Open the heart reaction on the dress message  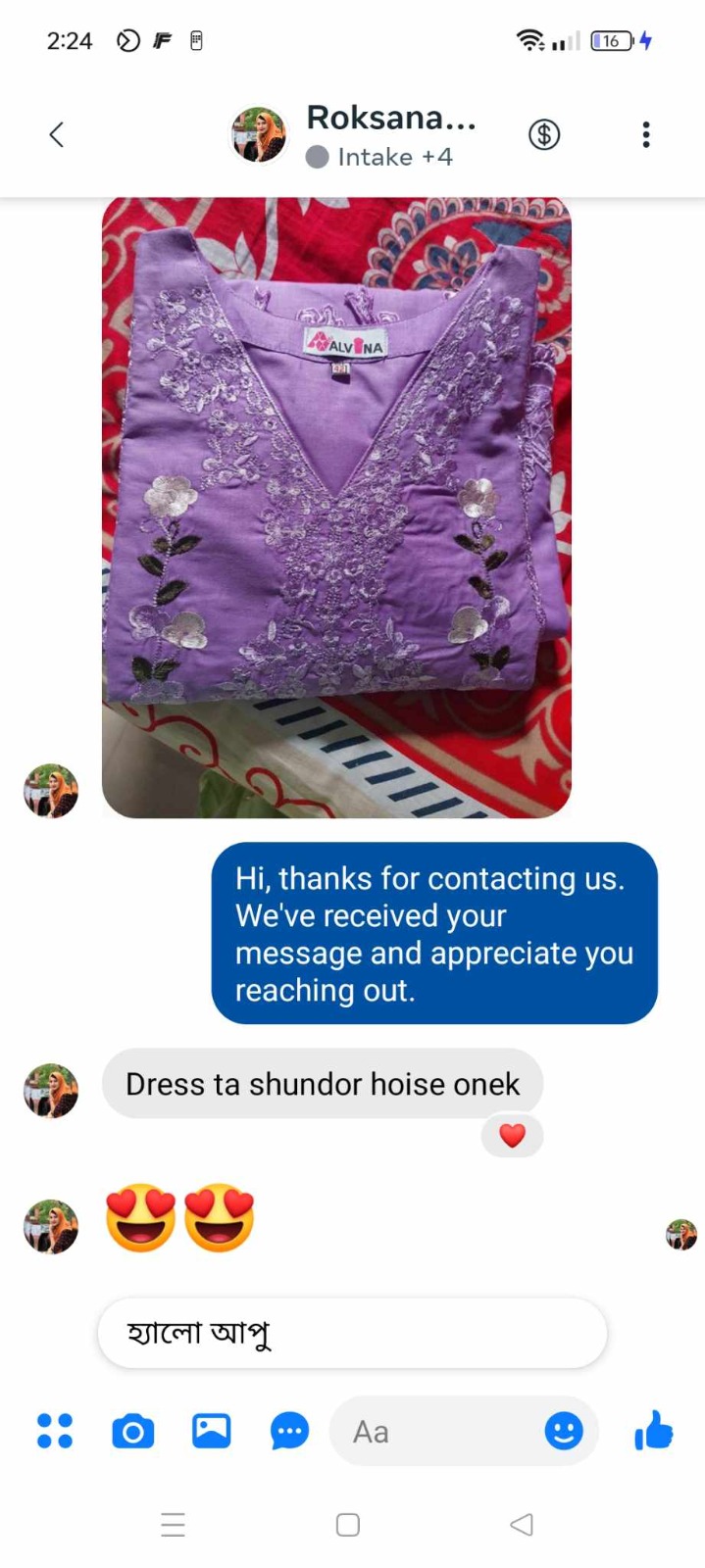pyautogui.click(x=512, y=1136)
